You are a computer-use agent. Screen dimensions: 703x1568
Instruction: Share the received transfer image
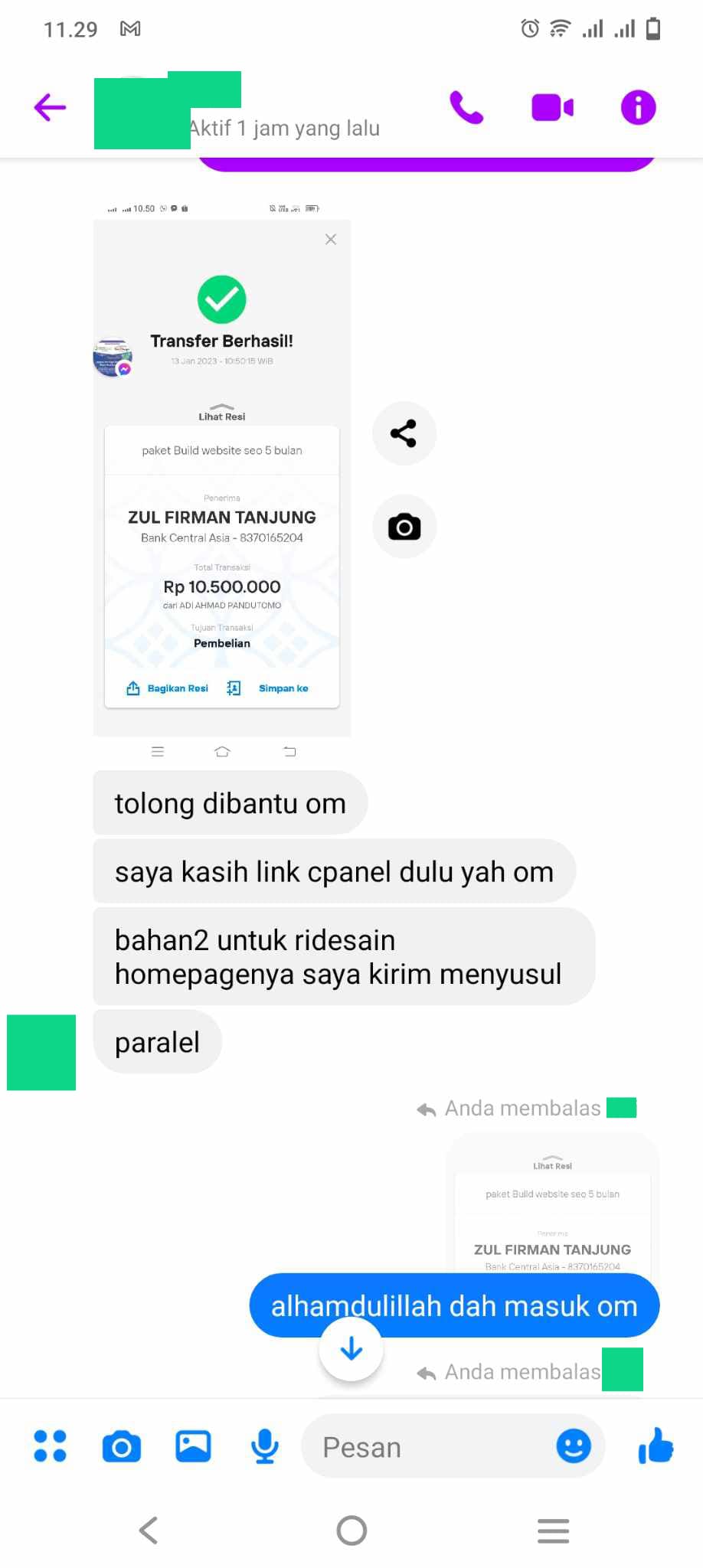tap(404, 433)
